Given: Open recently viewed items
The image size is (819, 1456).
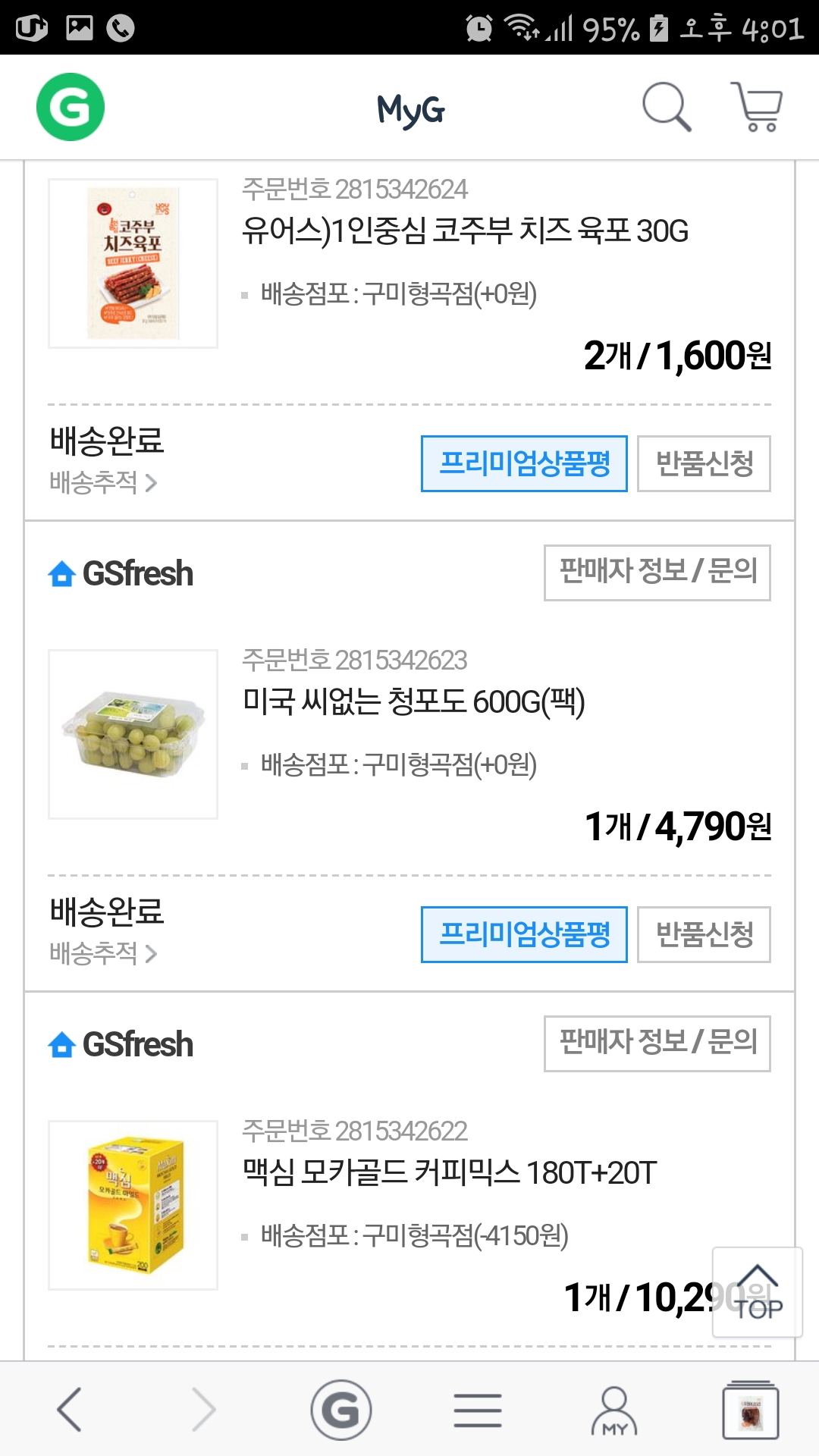Looking at the screenshot, I should [x=751, y=1410].
